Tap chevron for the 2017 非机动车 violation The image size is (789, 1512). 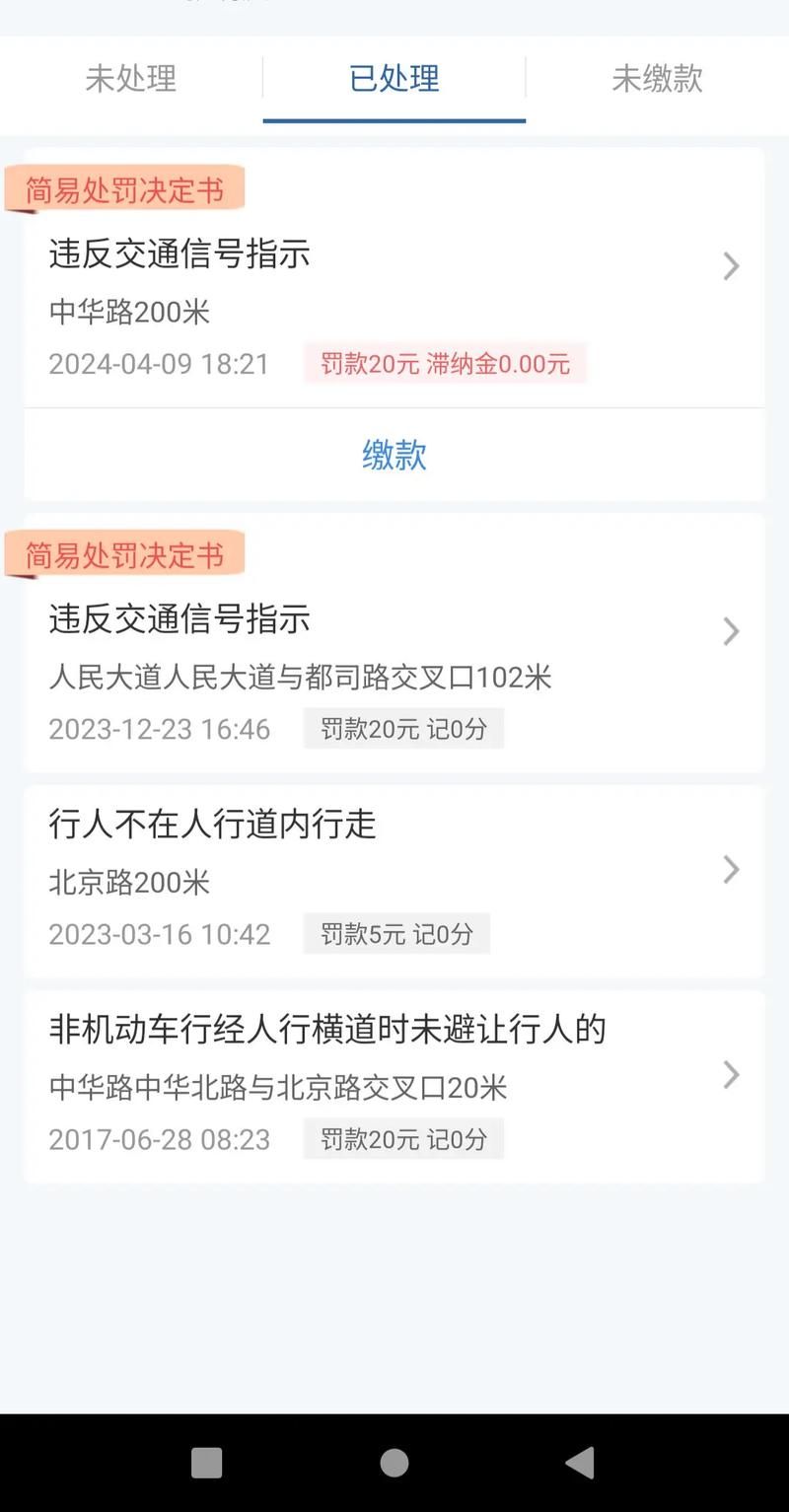(730, 1075)
